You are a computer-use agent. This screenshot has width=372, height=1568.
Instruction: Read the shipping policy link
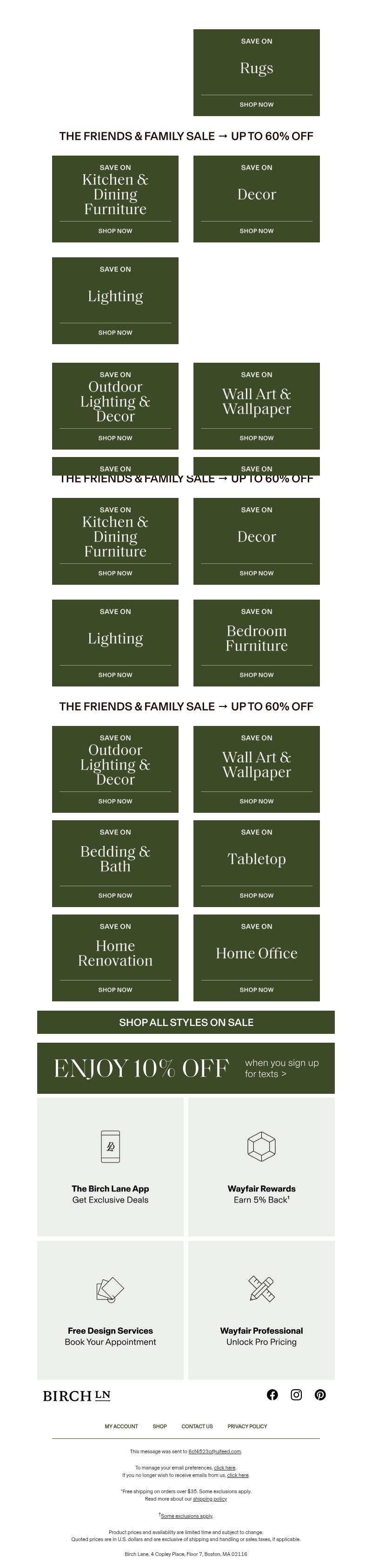[210, 1499]
